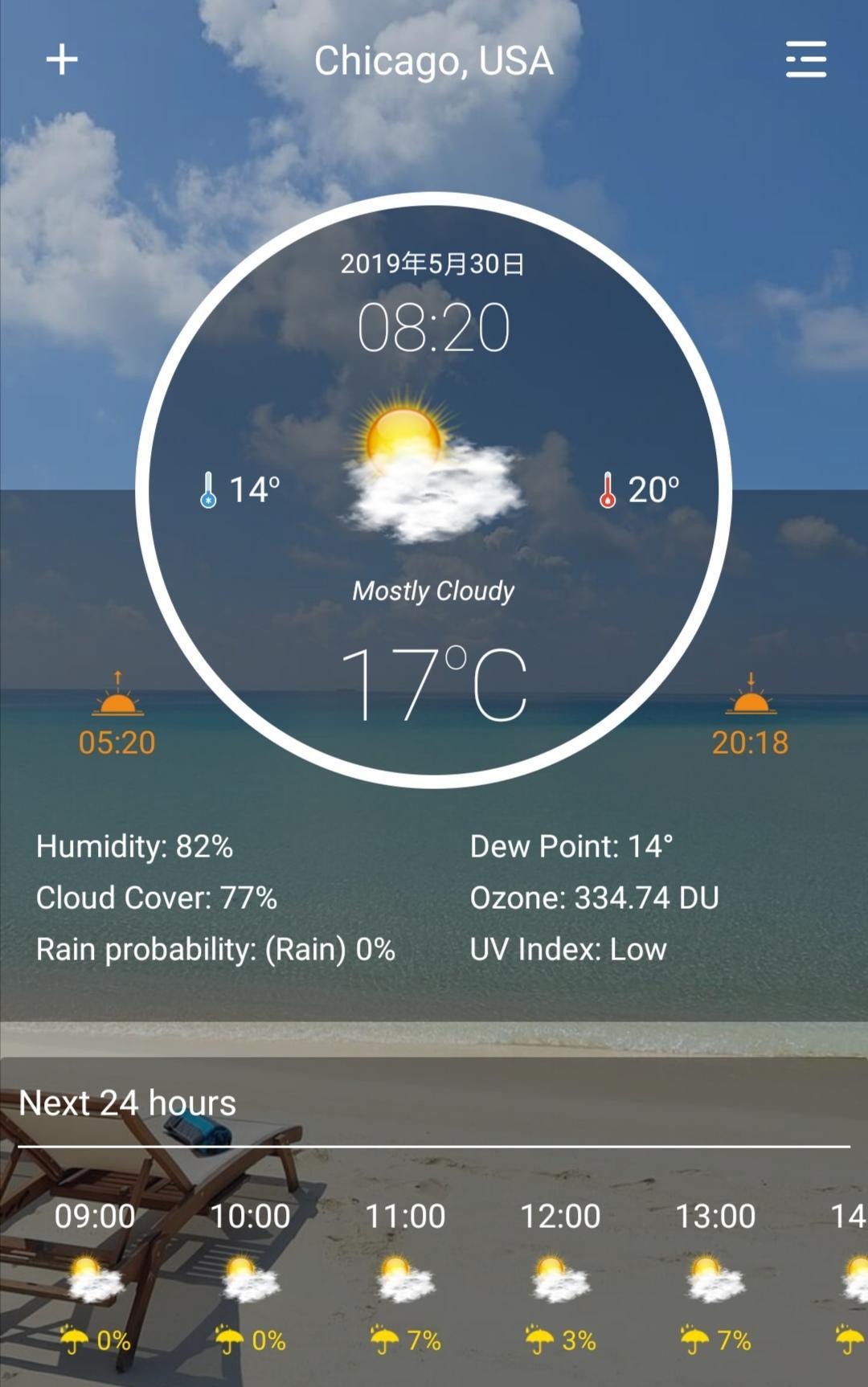
Task: Open the Next 24 hours forecast section
Action: tap(127, 1103)
